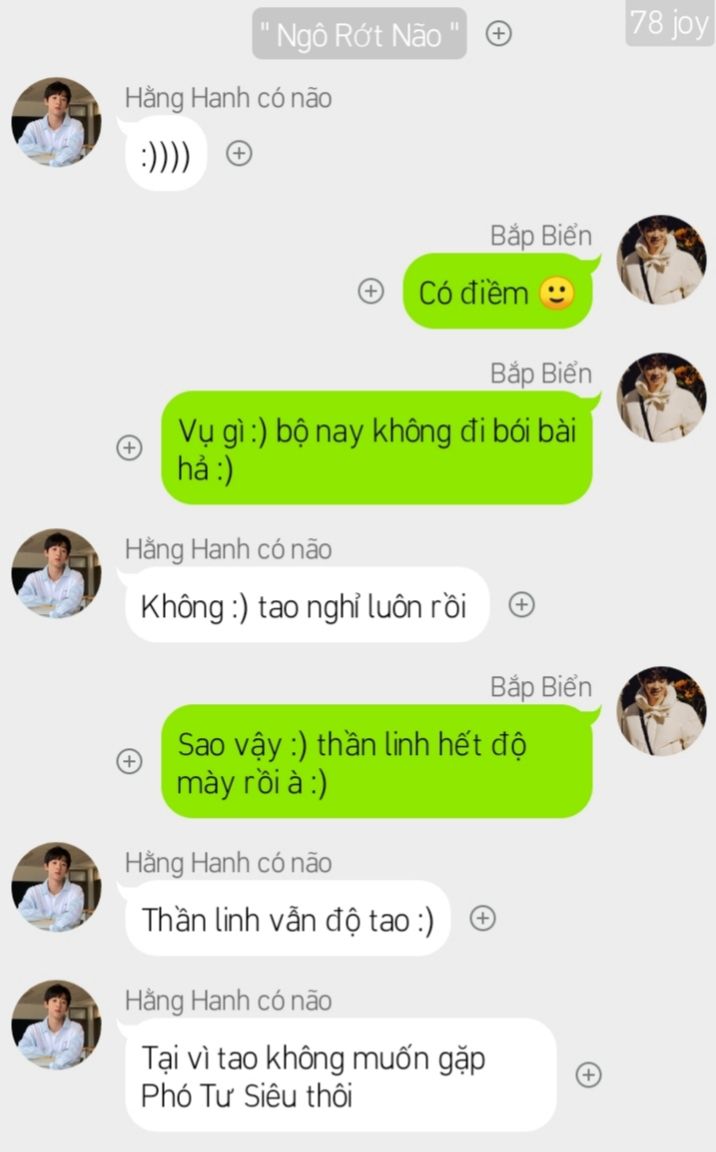Tap the plus beside "Phó Tư Siêu thôi" message
The width and height of the screenshot is (716, 1152).
589,1074
